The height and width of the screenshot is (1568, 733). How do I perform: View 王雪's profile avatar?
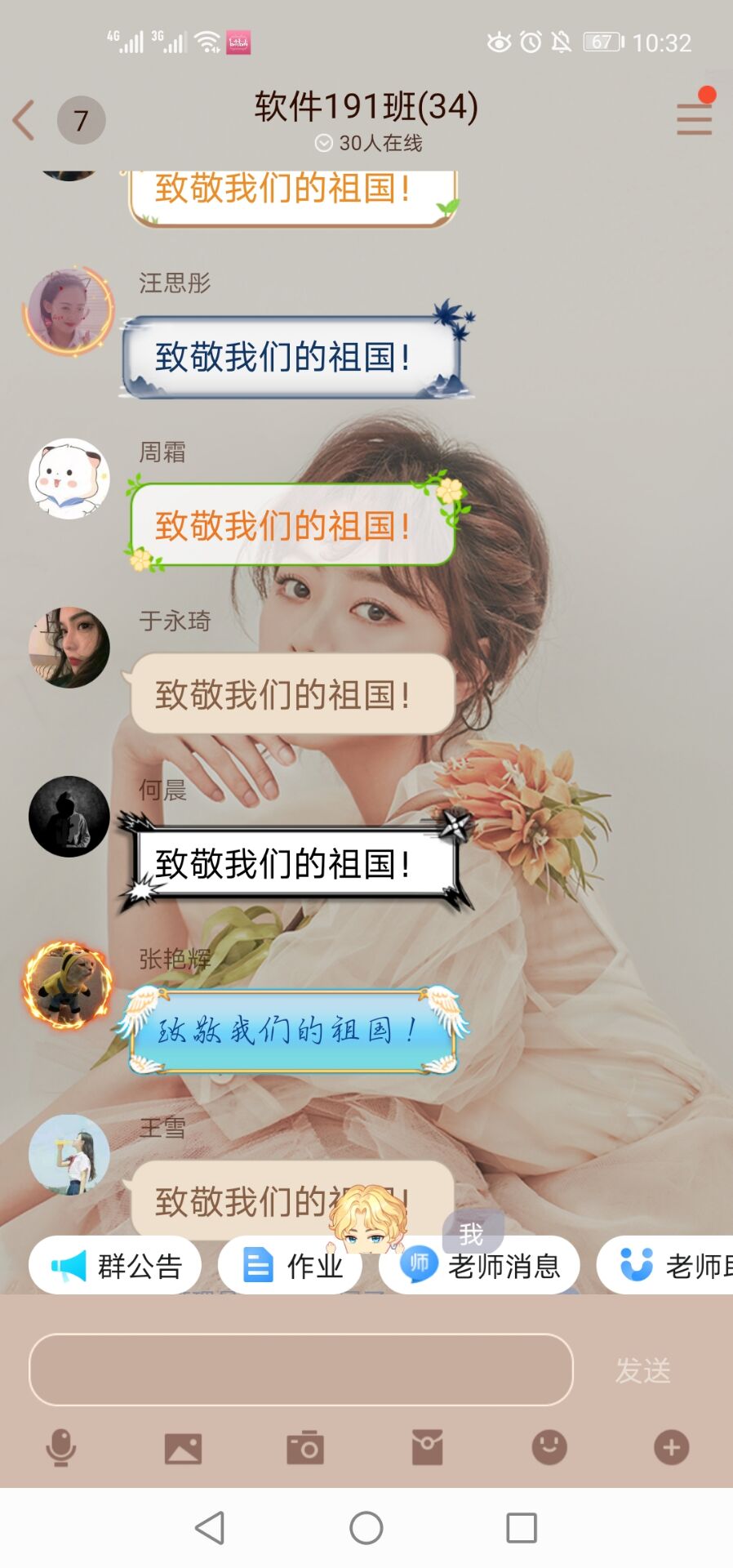(69, 1154)
